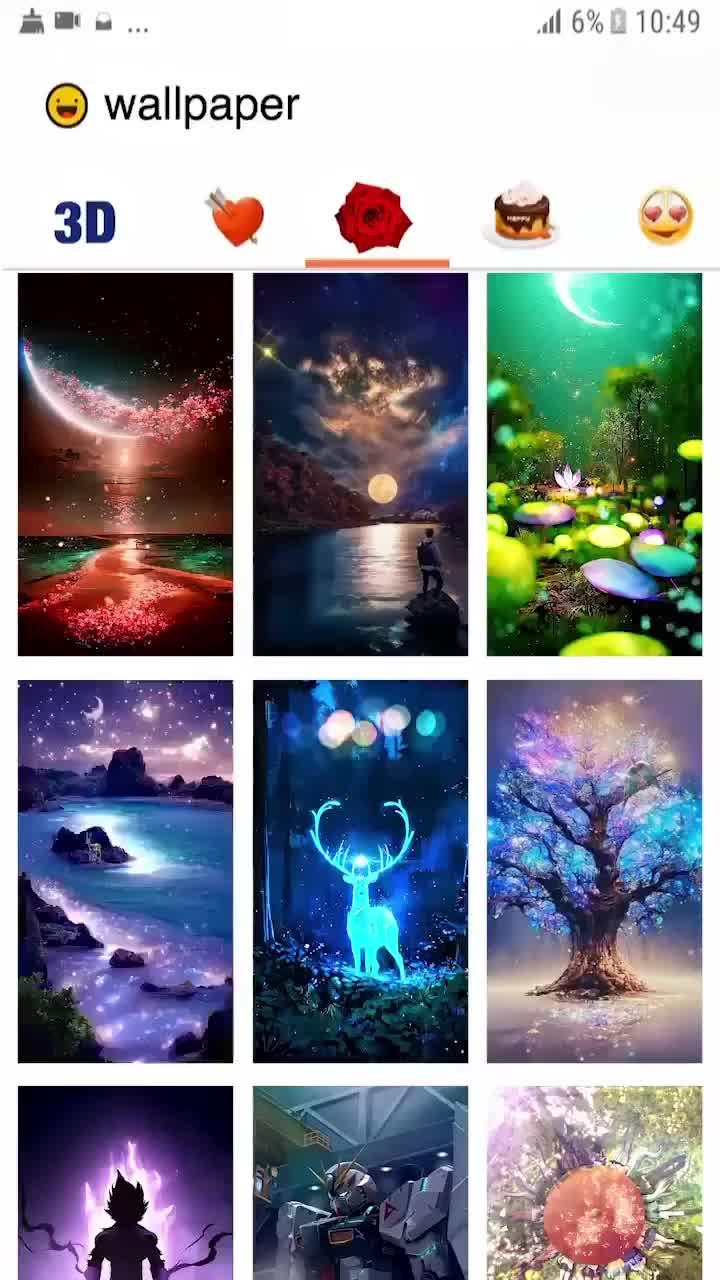
Task: Switch to the heart-eyes emoji tab
Action: tap(664, 214)
